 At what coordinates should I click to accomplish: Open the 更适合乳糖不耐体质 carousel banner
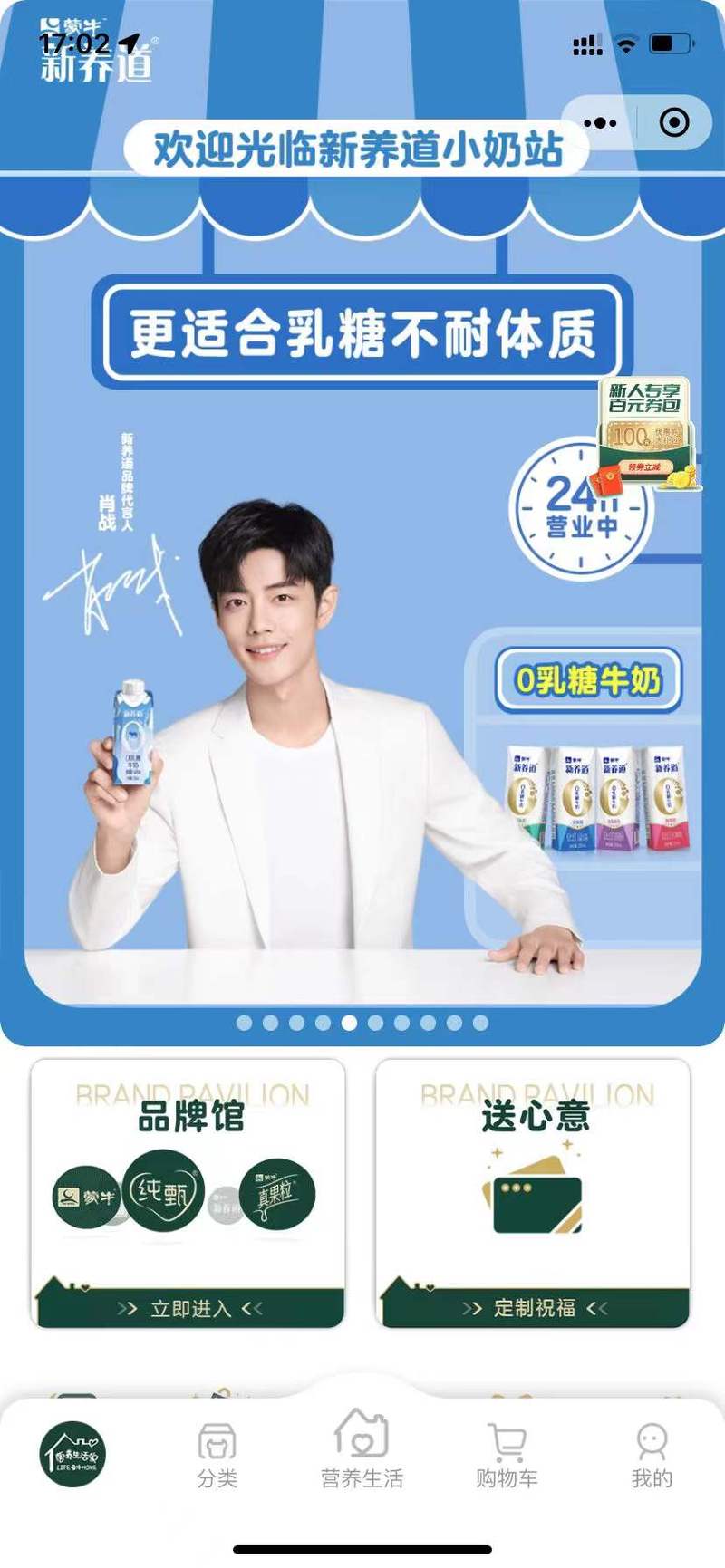coord(362,580)
